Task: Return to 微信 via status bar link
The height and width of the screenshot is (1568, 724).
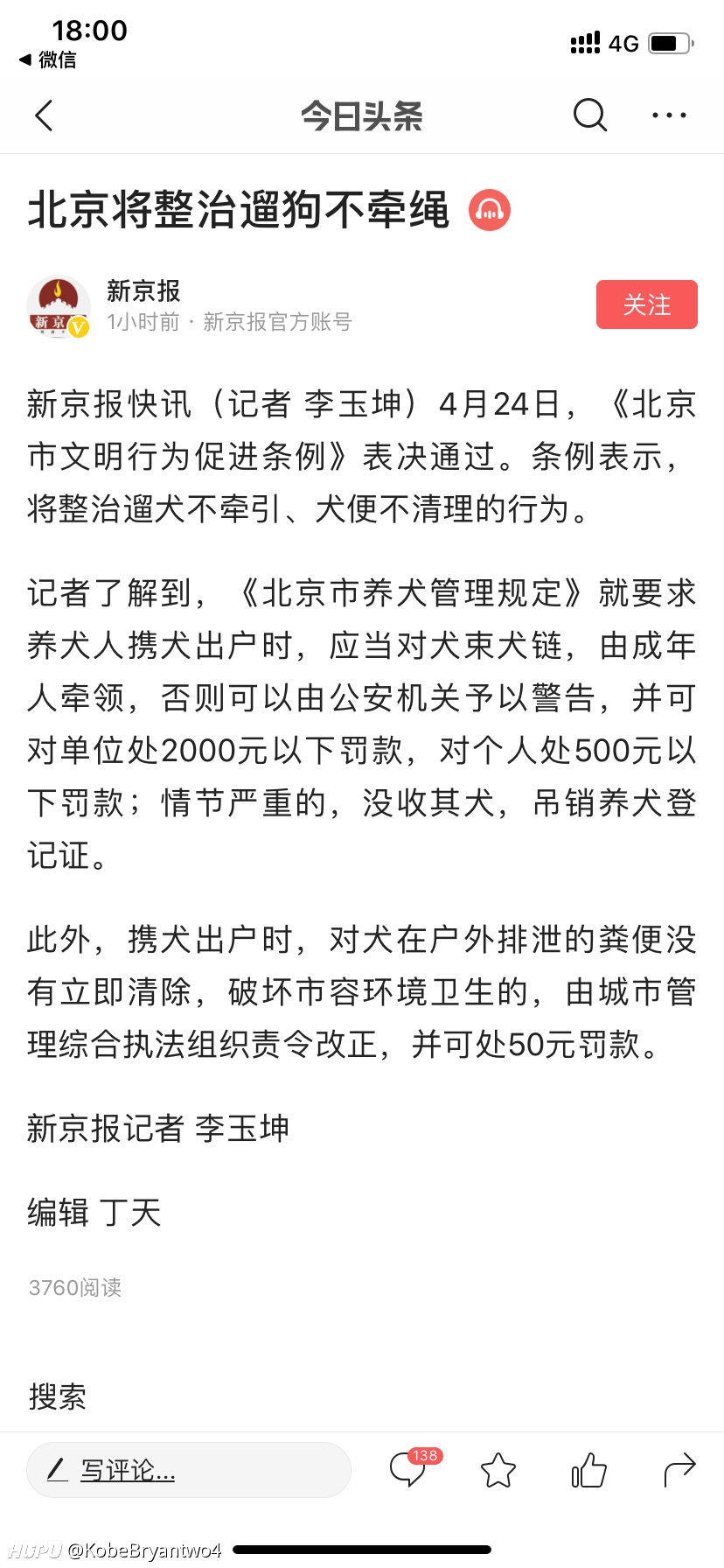Action: click(x=48, y=59)
